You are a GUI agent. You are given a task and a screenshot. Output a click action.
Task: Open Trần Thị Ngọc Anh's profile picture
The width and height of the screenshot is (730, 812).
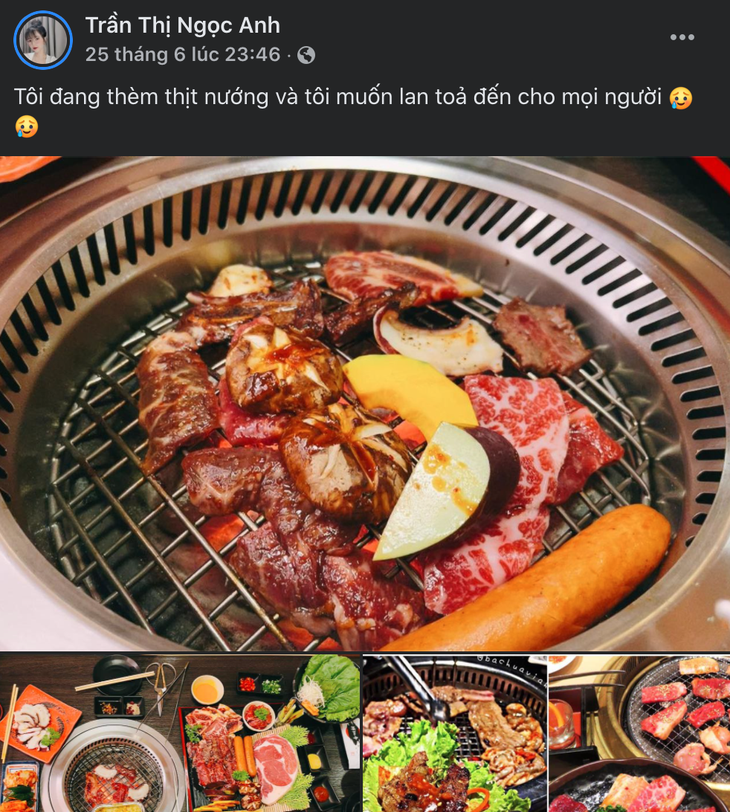(43, 40)
